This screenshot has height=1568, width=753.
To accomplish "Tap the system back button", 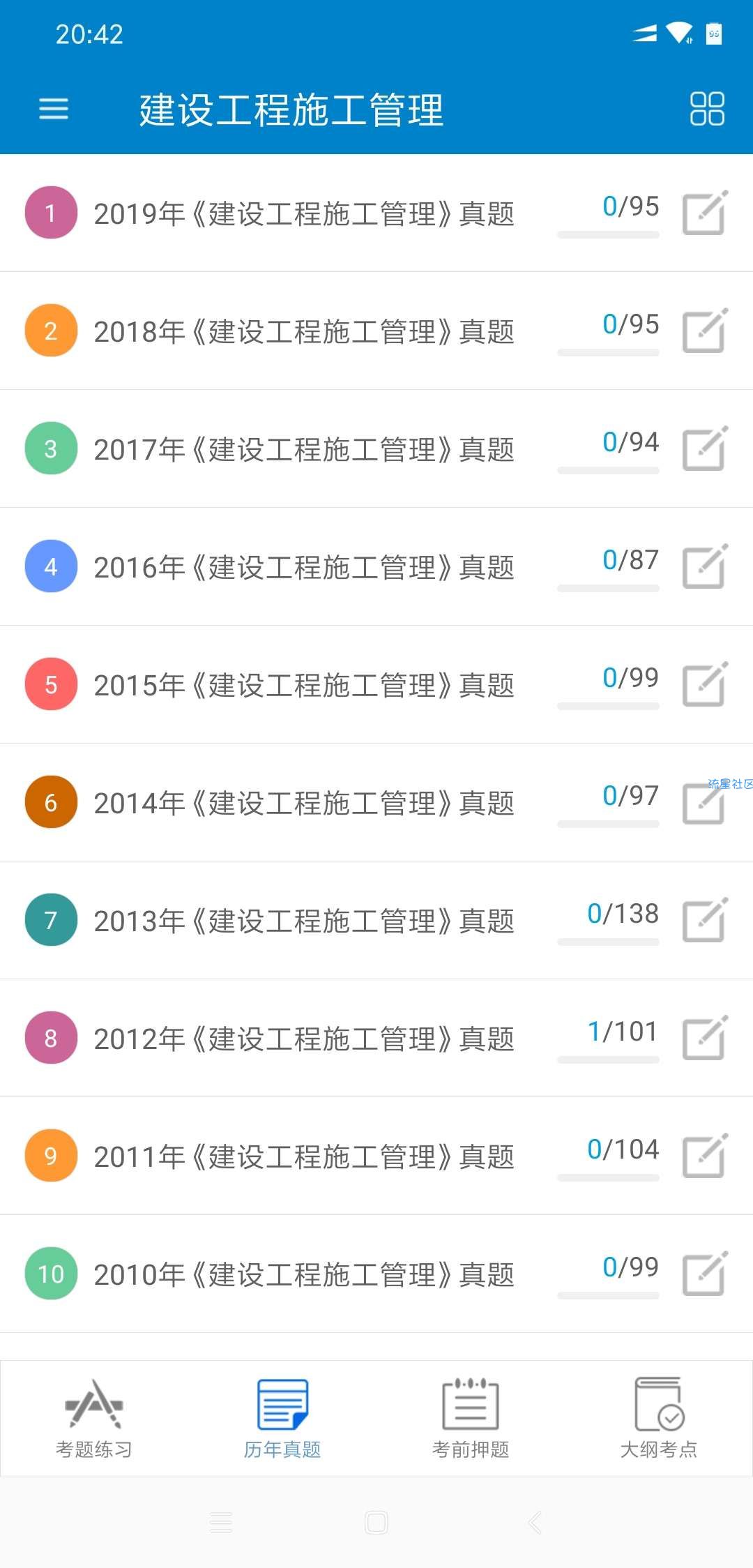I will click(535, 1523).
